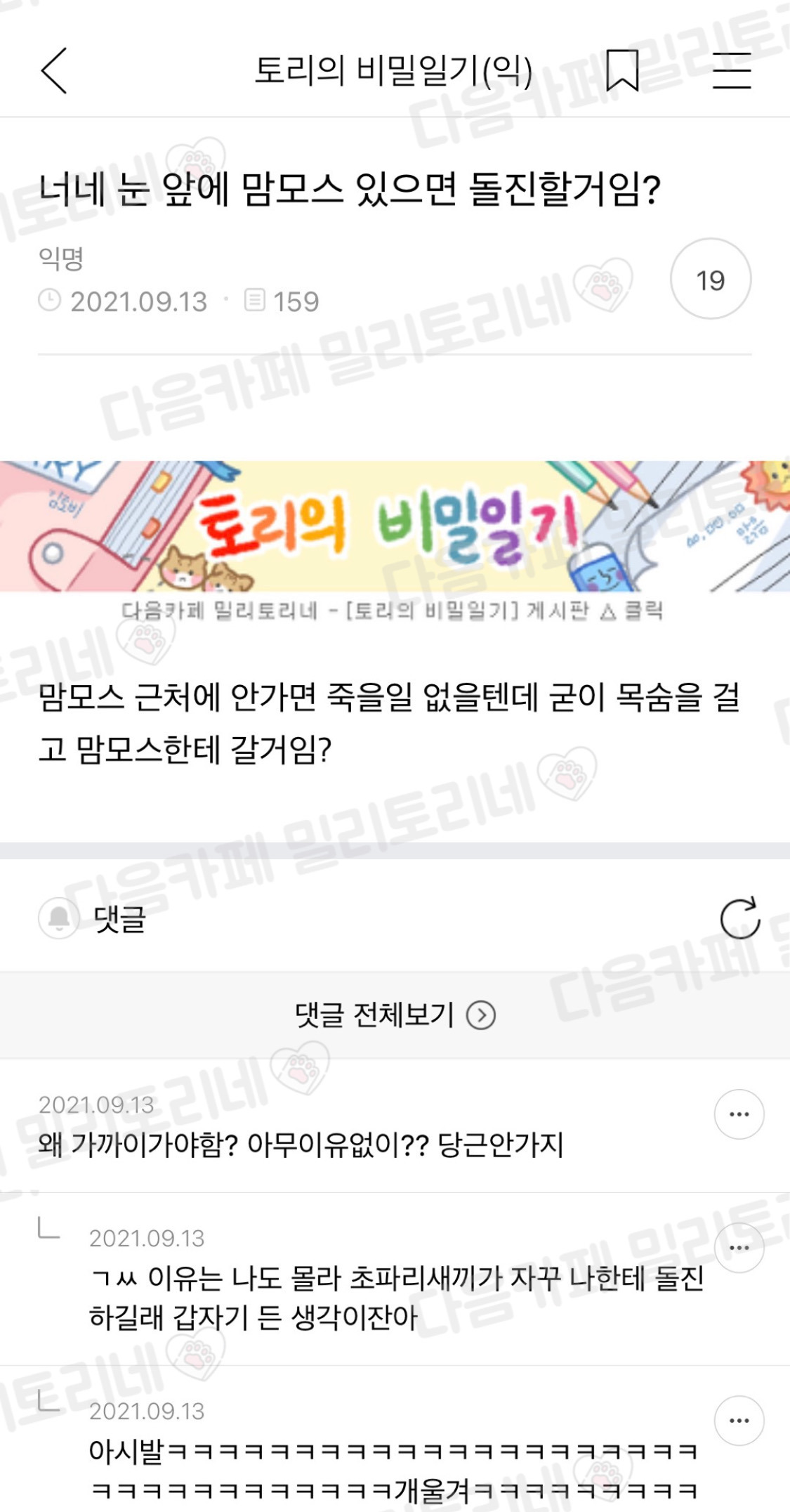Open the 토리의 비밀일기 banner

pos(395,541)
